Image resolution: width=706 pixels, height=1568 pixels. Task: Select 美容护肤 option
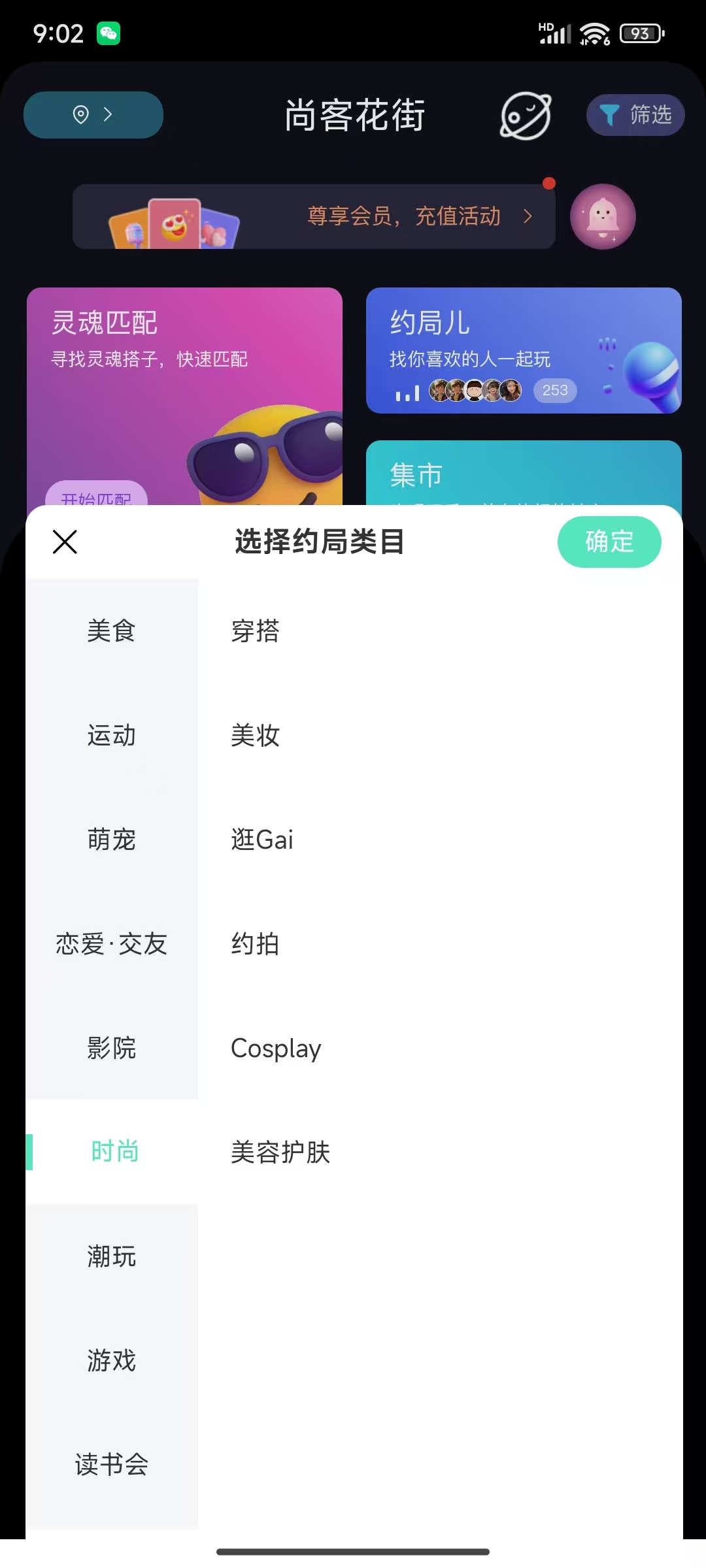(x=280, y=1152)
